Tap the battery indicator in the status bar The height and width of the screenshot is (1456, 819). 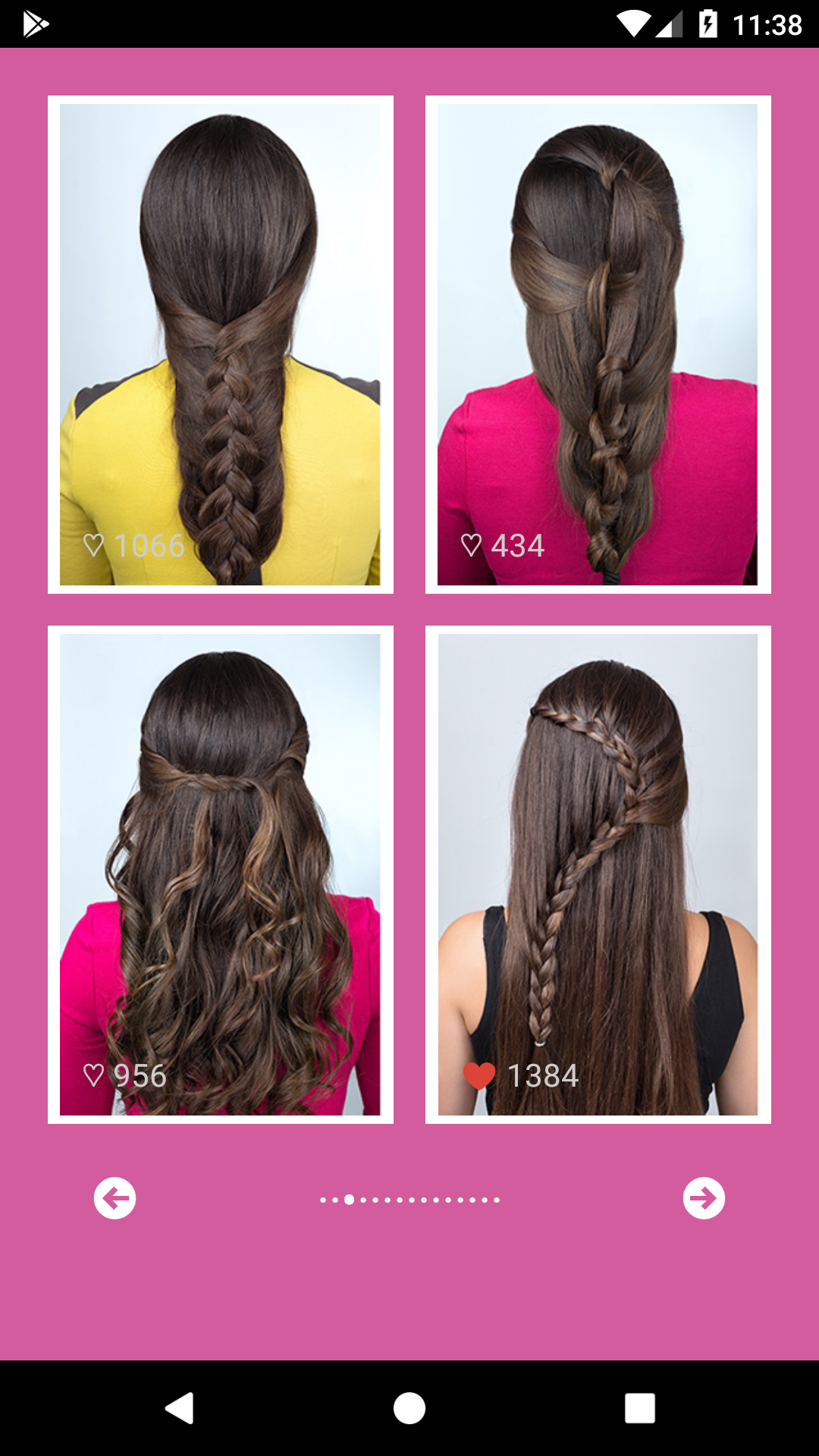(709, 24)
